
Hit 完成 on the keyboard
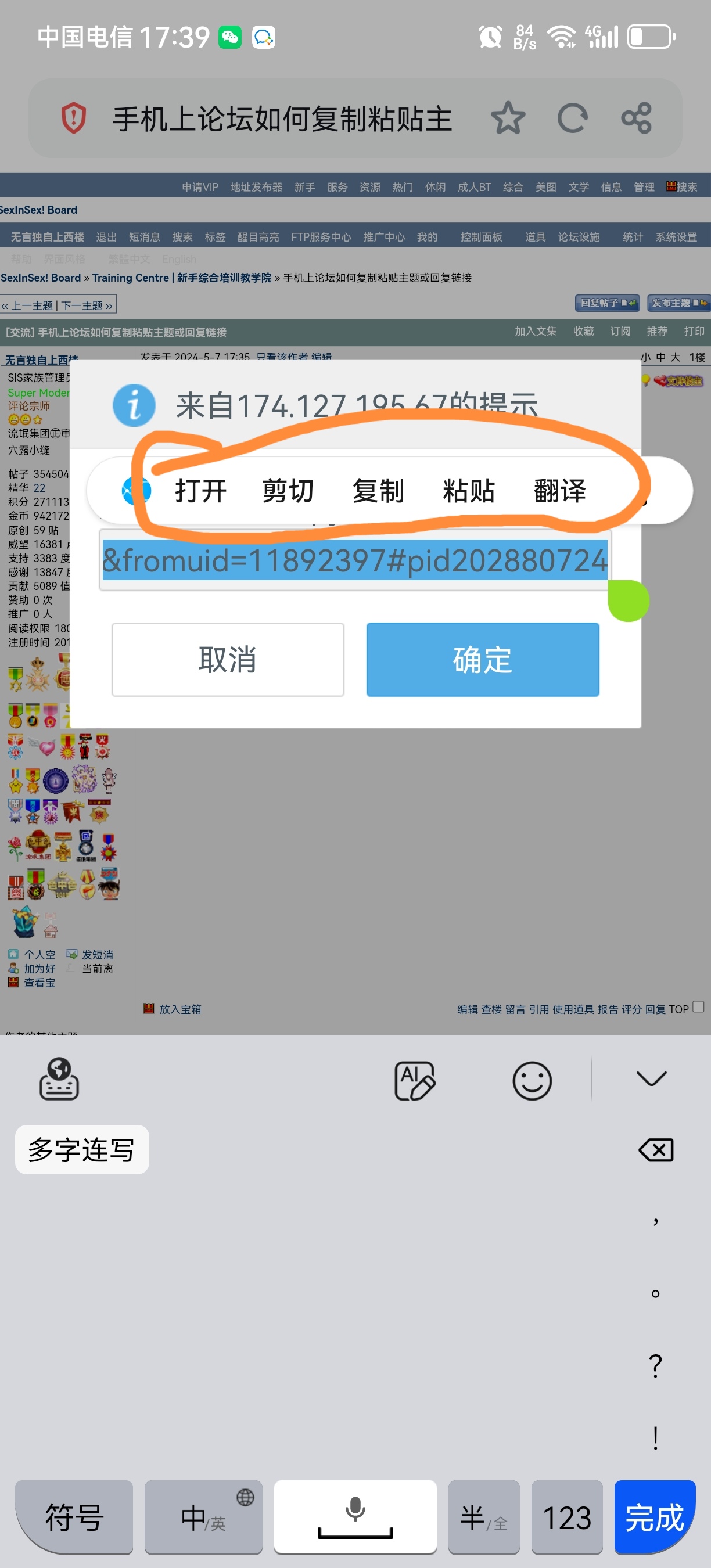point(655,1517)
